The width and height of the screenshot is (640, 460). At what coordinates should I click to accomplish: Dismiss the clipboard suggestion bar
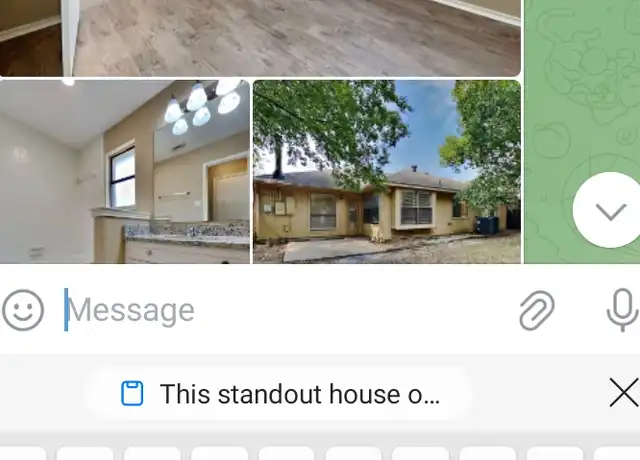click(x=623, y=393)
